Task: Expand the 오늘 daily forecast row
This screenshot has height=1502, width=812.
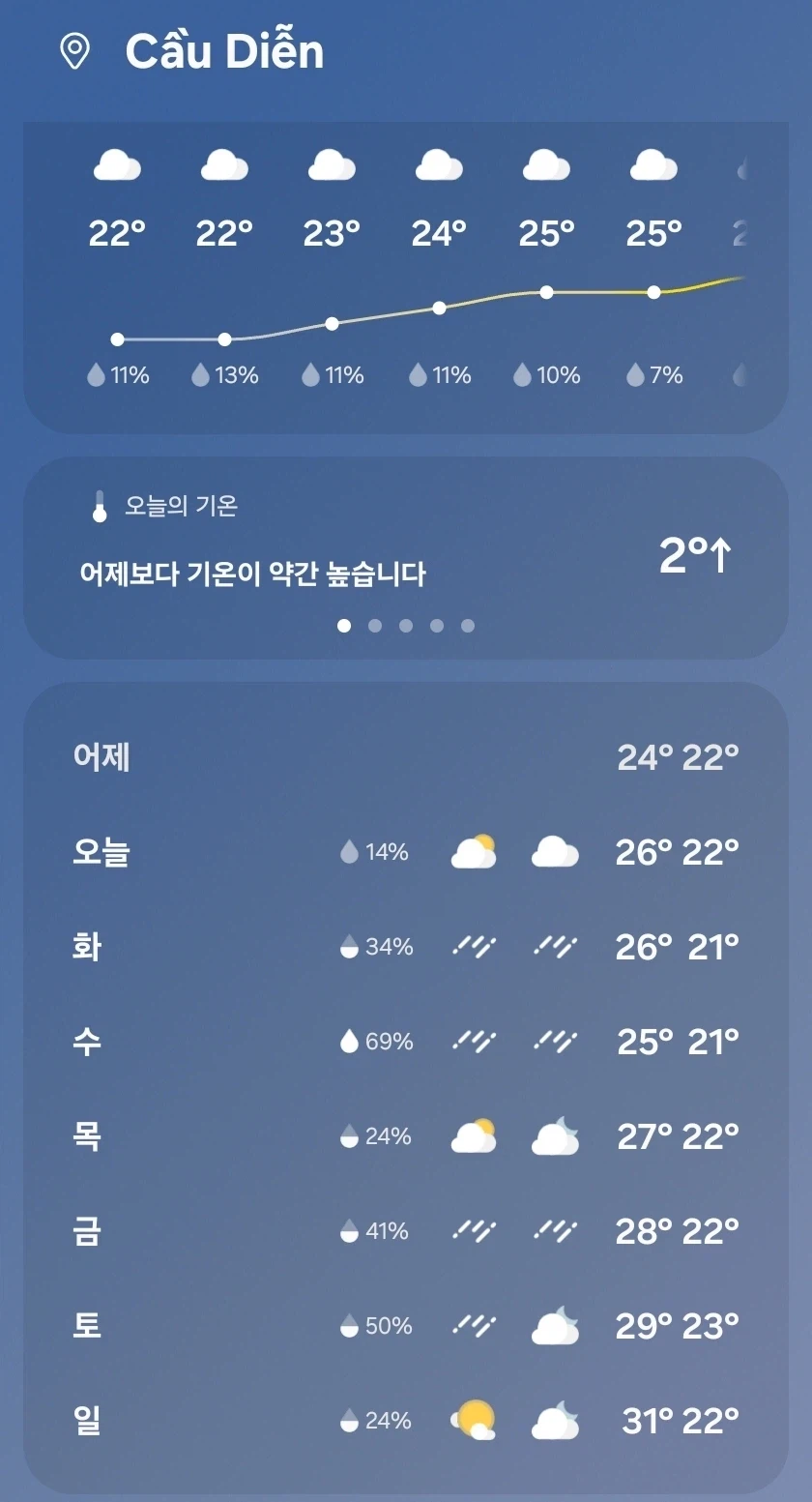Action: pyautogui.click(x=406, y=850)
